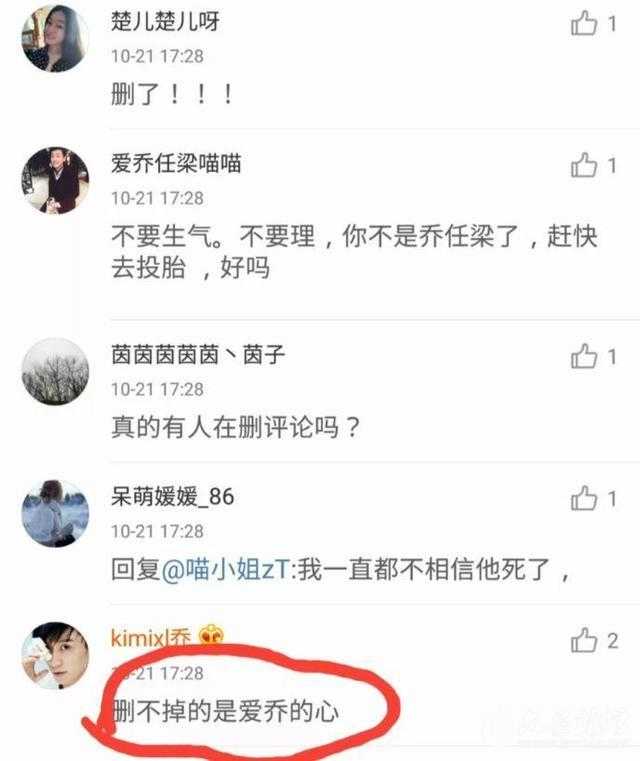Image resolution: width=640 pixels, height=761 pixels.
Task: Like 爱乔任梁喵喵's comment
Action: pyautogui.click(x=584, y=165)
